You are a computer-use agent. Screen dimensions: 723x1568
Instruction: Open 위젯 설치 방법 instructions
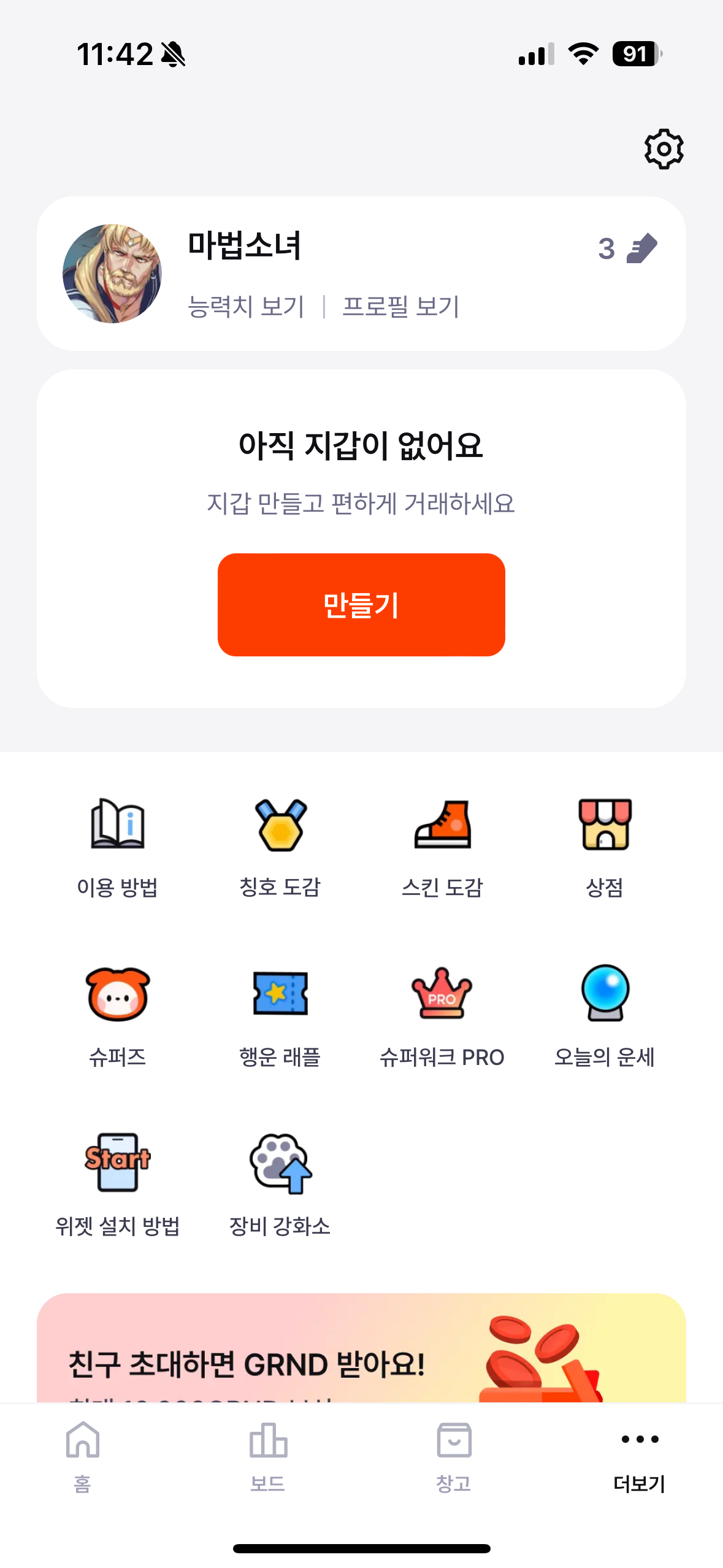pos(117,1186)
